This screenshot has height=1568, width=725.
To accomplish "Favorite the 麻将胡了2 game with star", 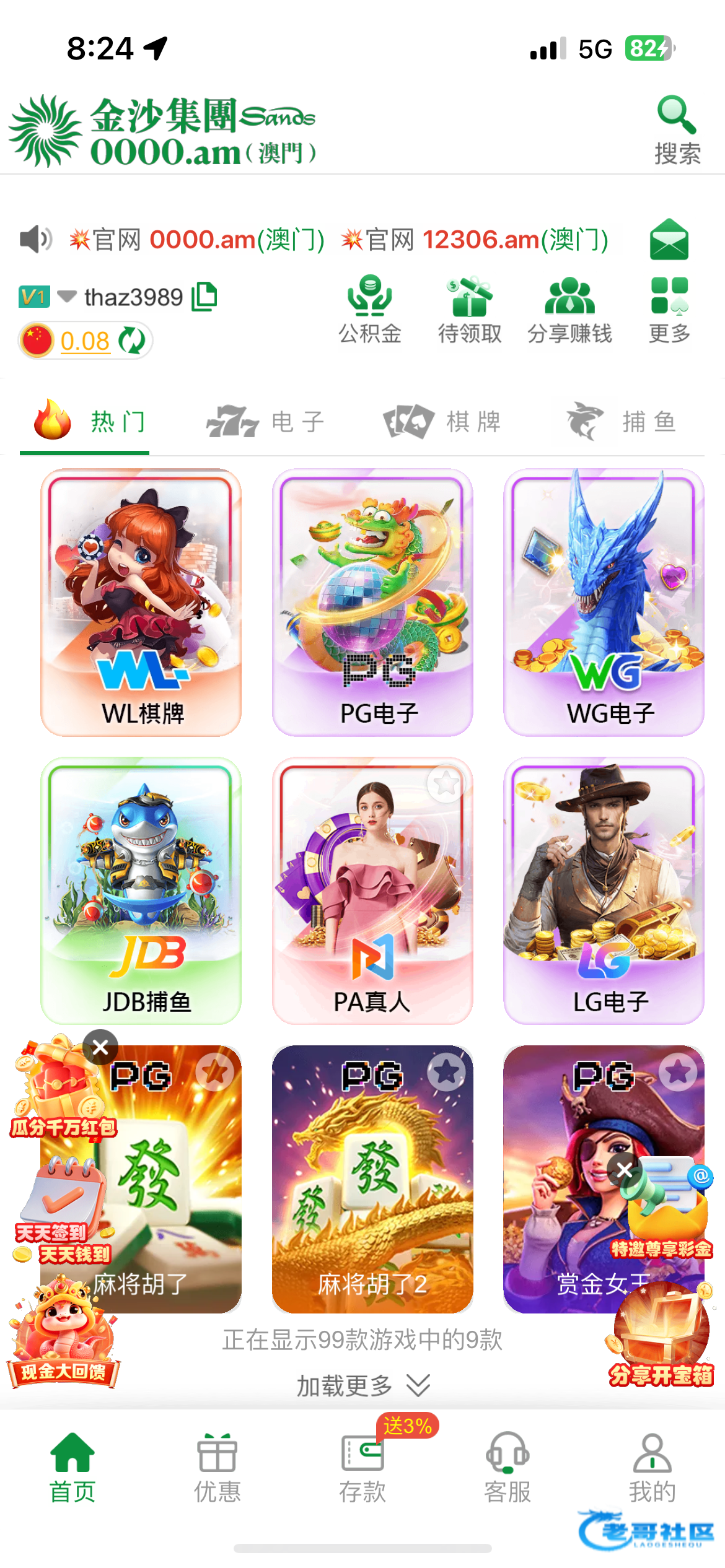I will pyautogui.click(x=446, y=1073).
